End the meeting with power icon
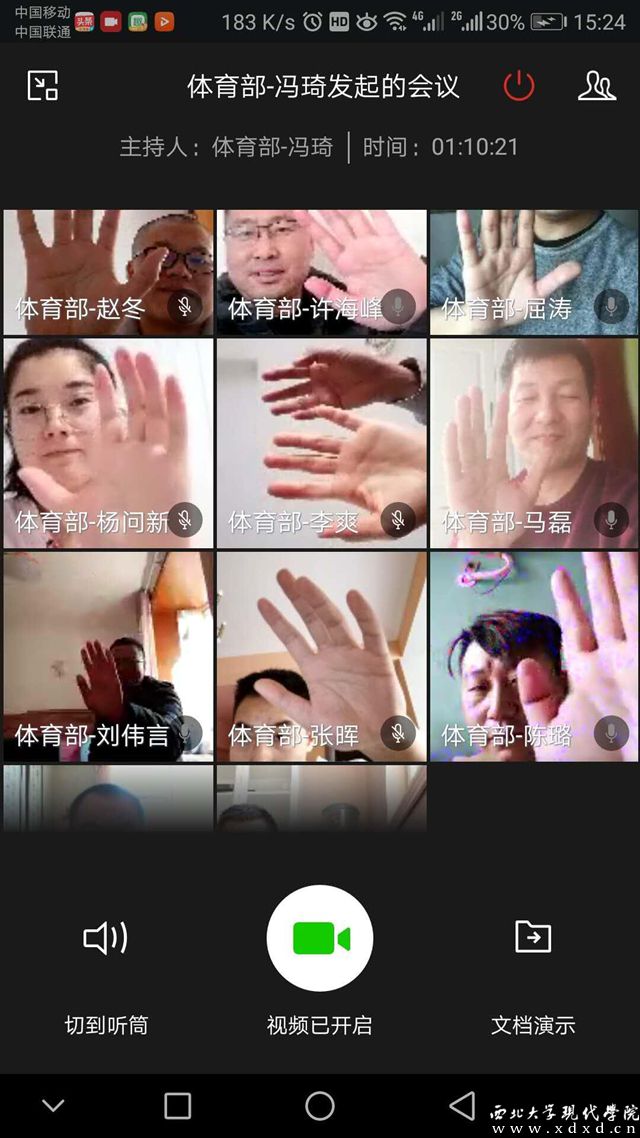 click(519, 86)
